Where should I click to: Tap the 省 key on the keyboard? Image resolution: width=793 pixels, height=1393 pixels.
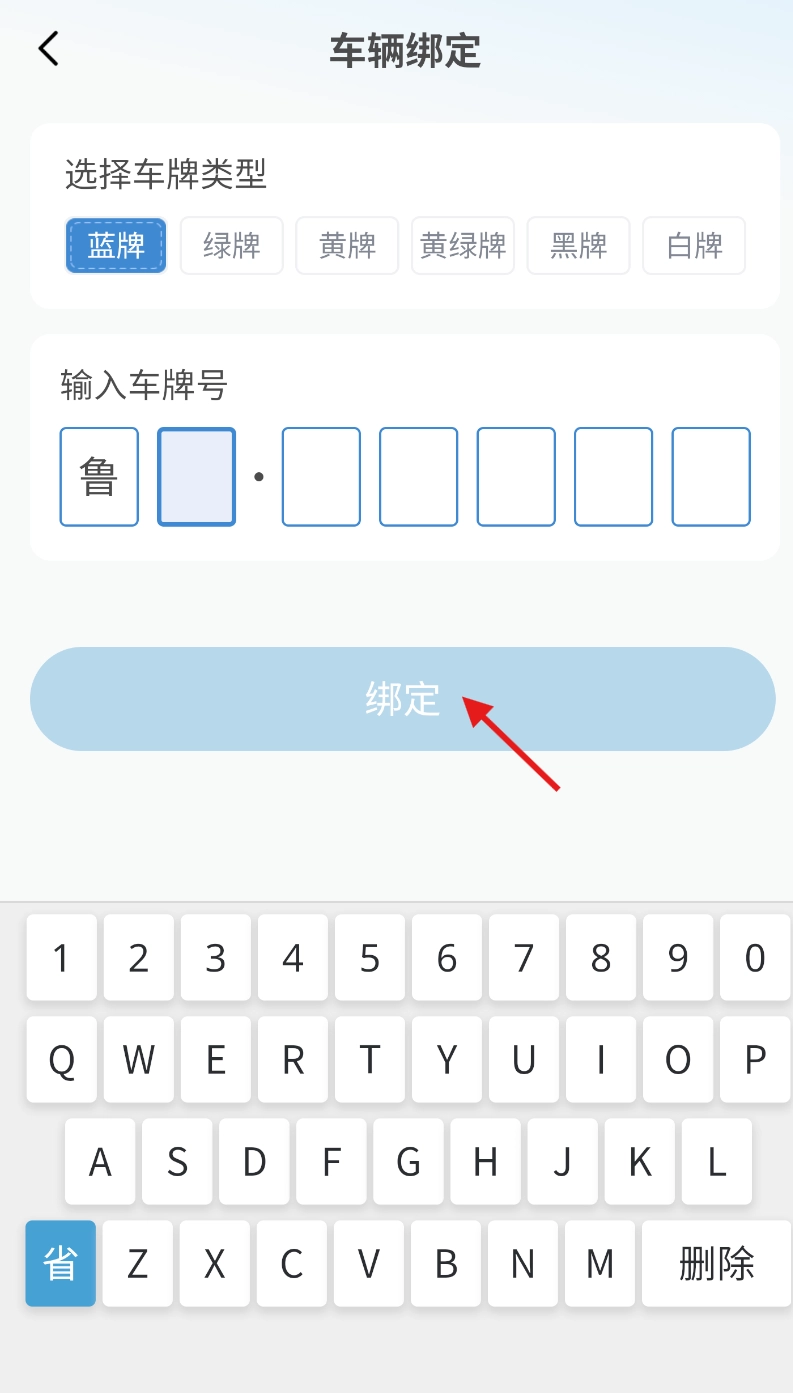[61, 1264]
